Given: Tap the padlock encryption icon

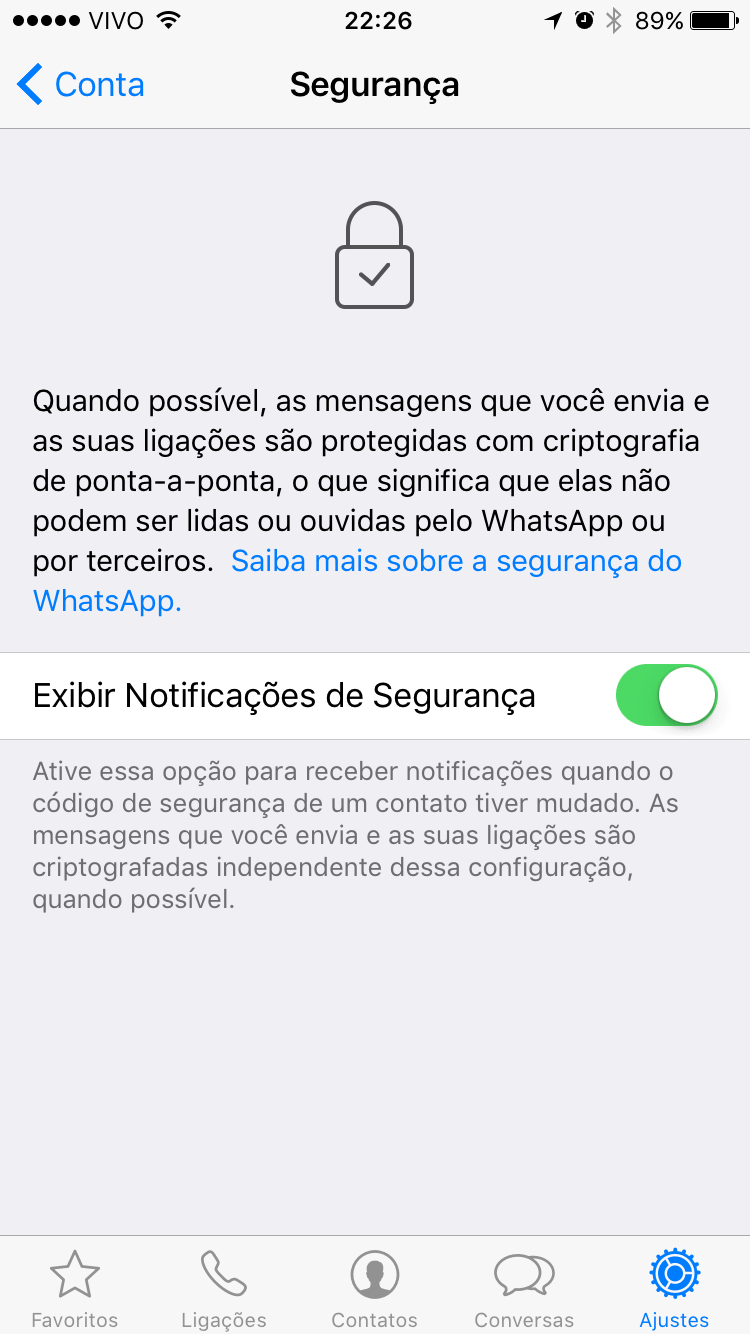Looking at the screenshot, I should tap(374, 255).
